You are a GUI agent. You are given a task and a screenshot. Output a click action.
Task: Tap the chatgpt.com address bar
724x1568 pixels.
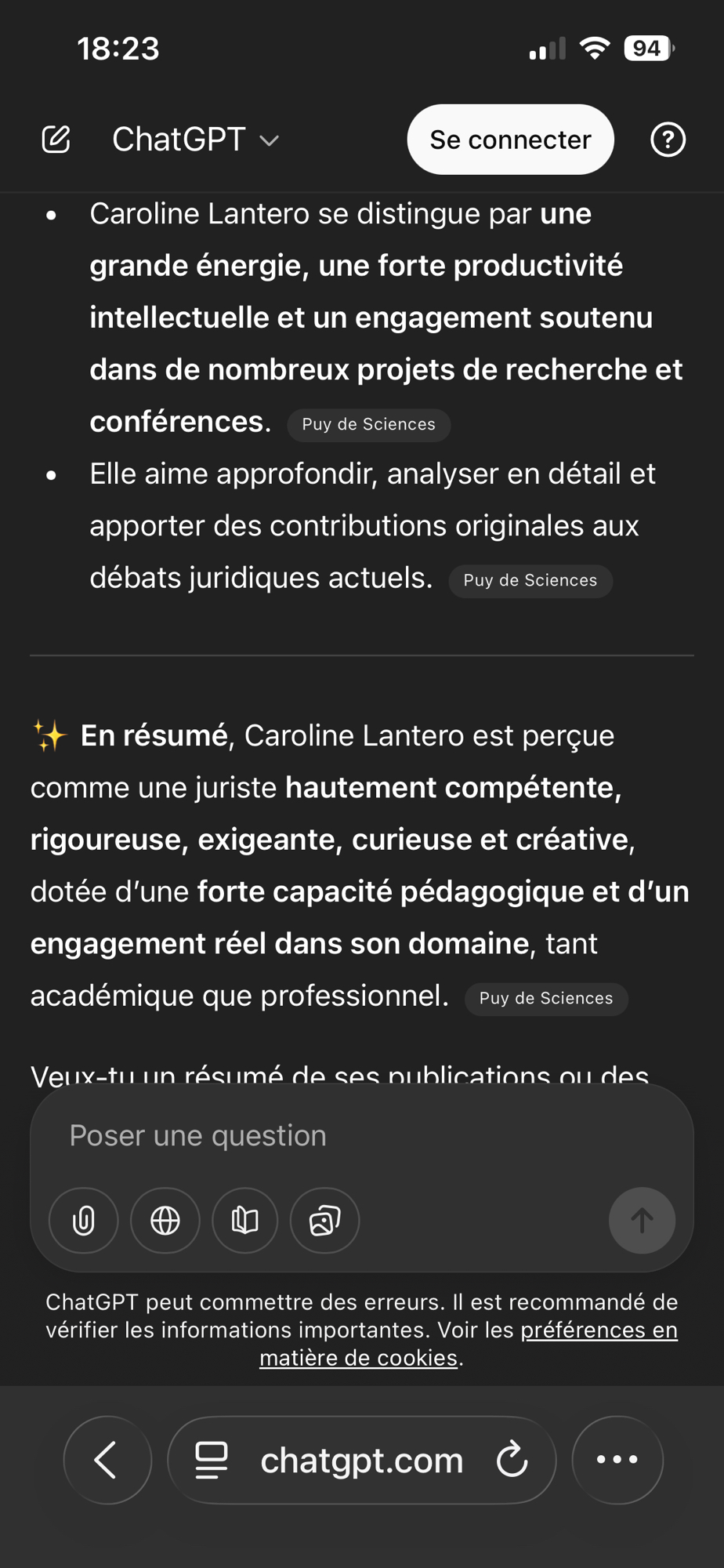pos(361,1460)
